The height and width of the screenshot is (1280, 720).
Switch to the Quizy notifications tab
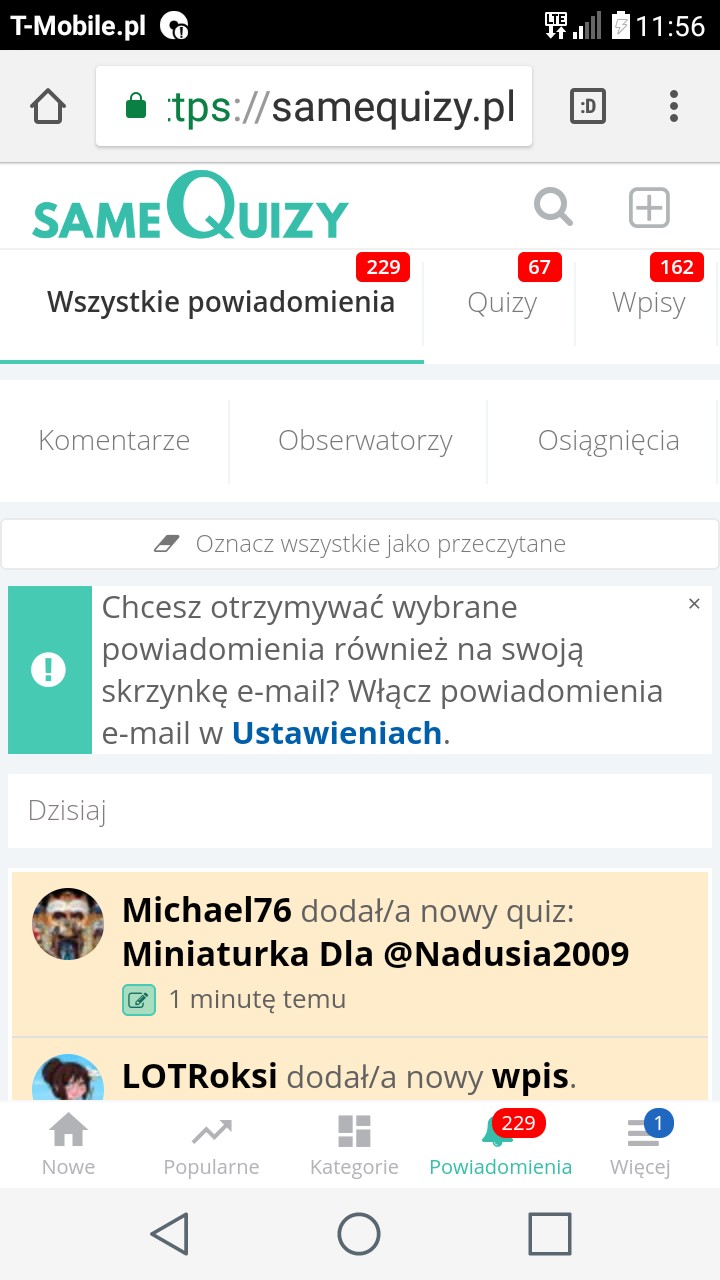[502, 303]
